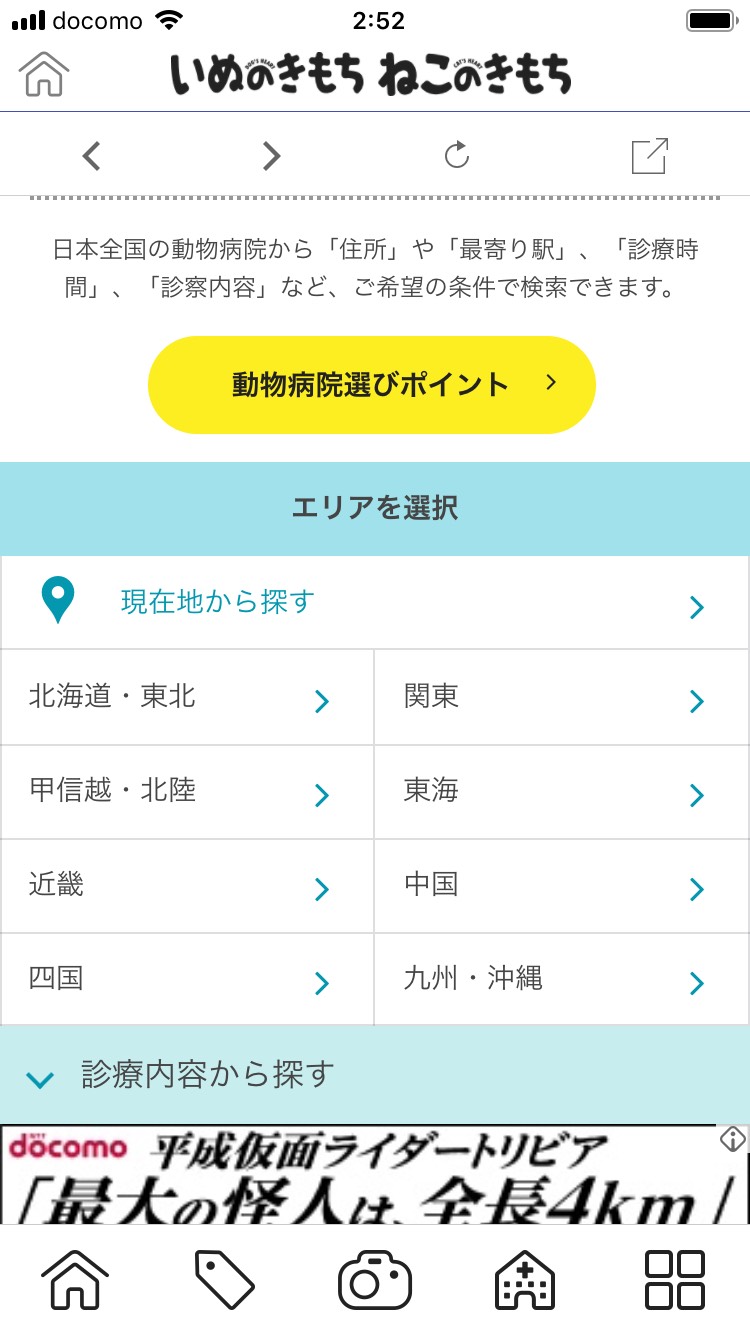Open the grid menu tab in bottom bar
This screenshot has height=1334, width=750.
[x=675, y=1279]
